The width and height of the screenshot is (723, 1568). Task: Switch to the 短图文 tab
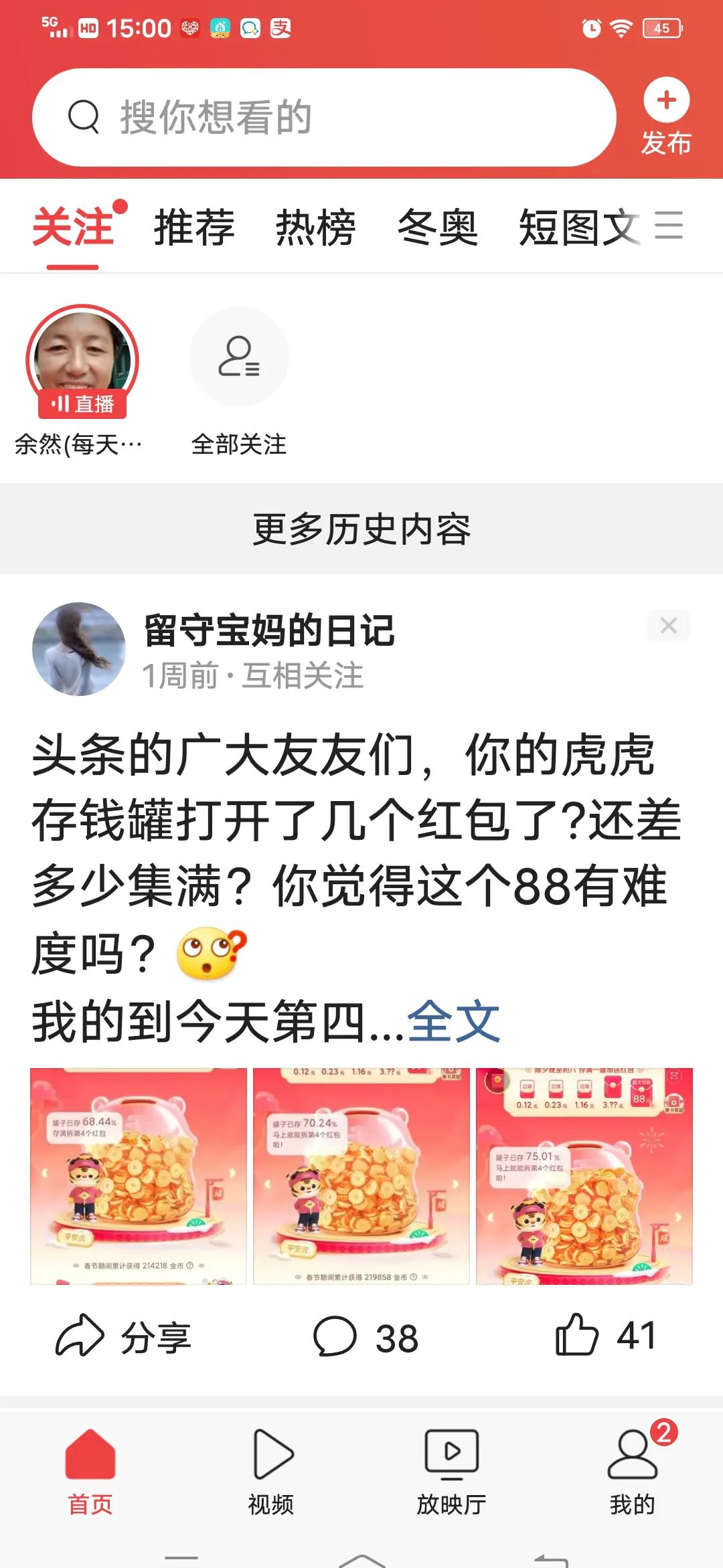point(577,228)
